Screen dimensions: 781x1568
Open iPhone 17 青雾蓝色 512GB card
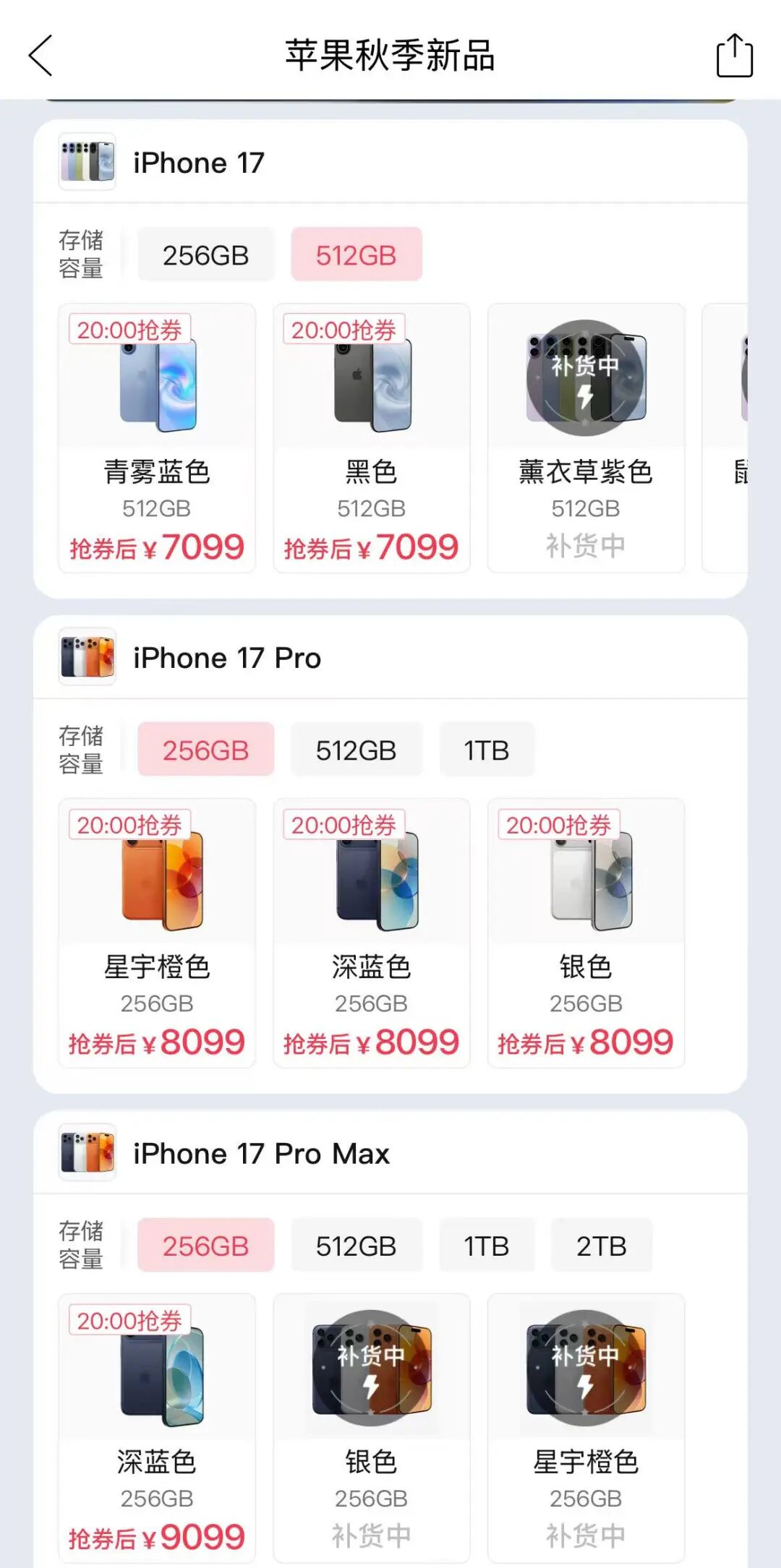coord(157,438)
